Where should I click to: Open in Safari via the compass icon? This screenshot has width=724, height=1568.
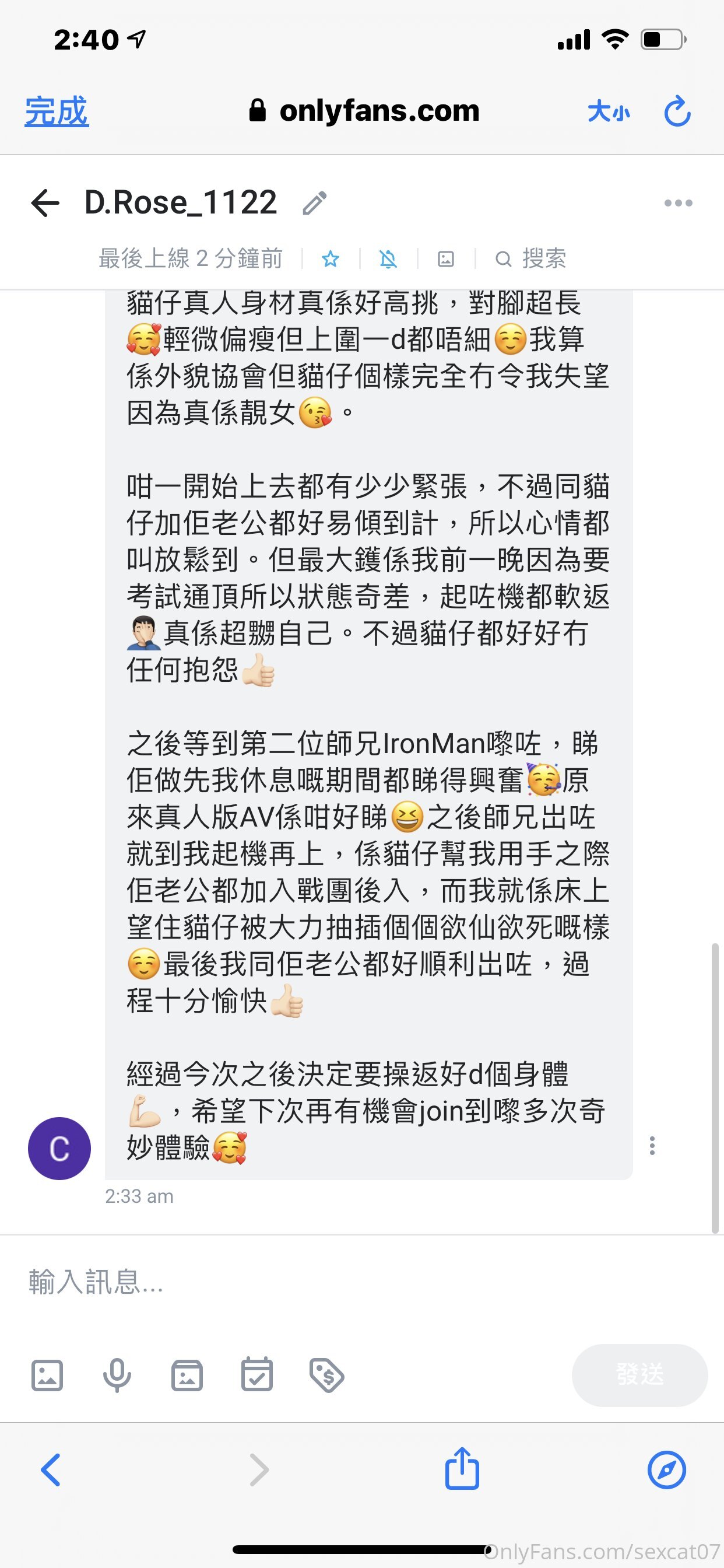click(x=667, y=1470)
